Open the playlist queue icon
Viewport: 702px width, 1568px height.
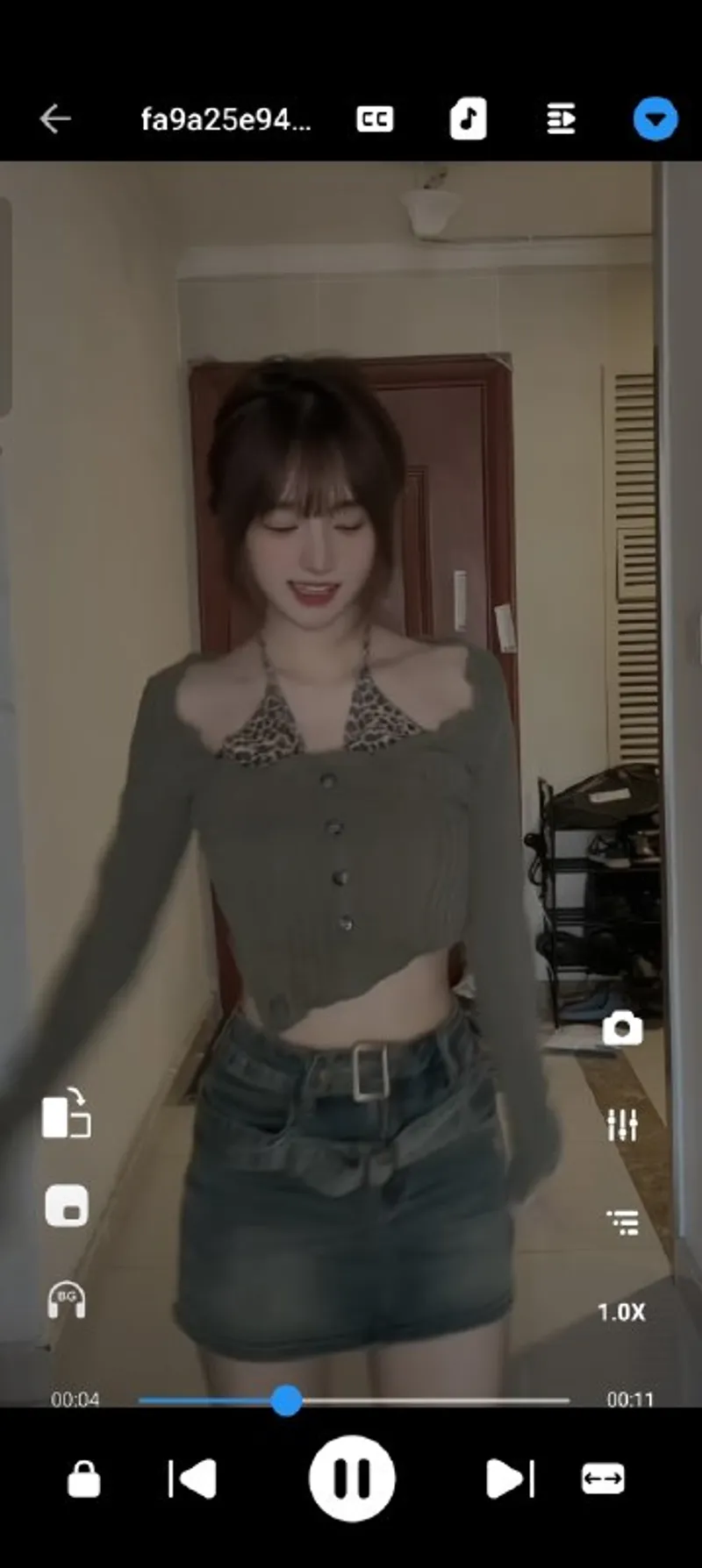pyautogui.click(x=561, y=118)
